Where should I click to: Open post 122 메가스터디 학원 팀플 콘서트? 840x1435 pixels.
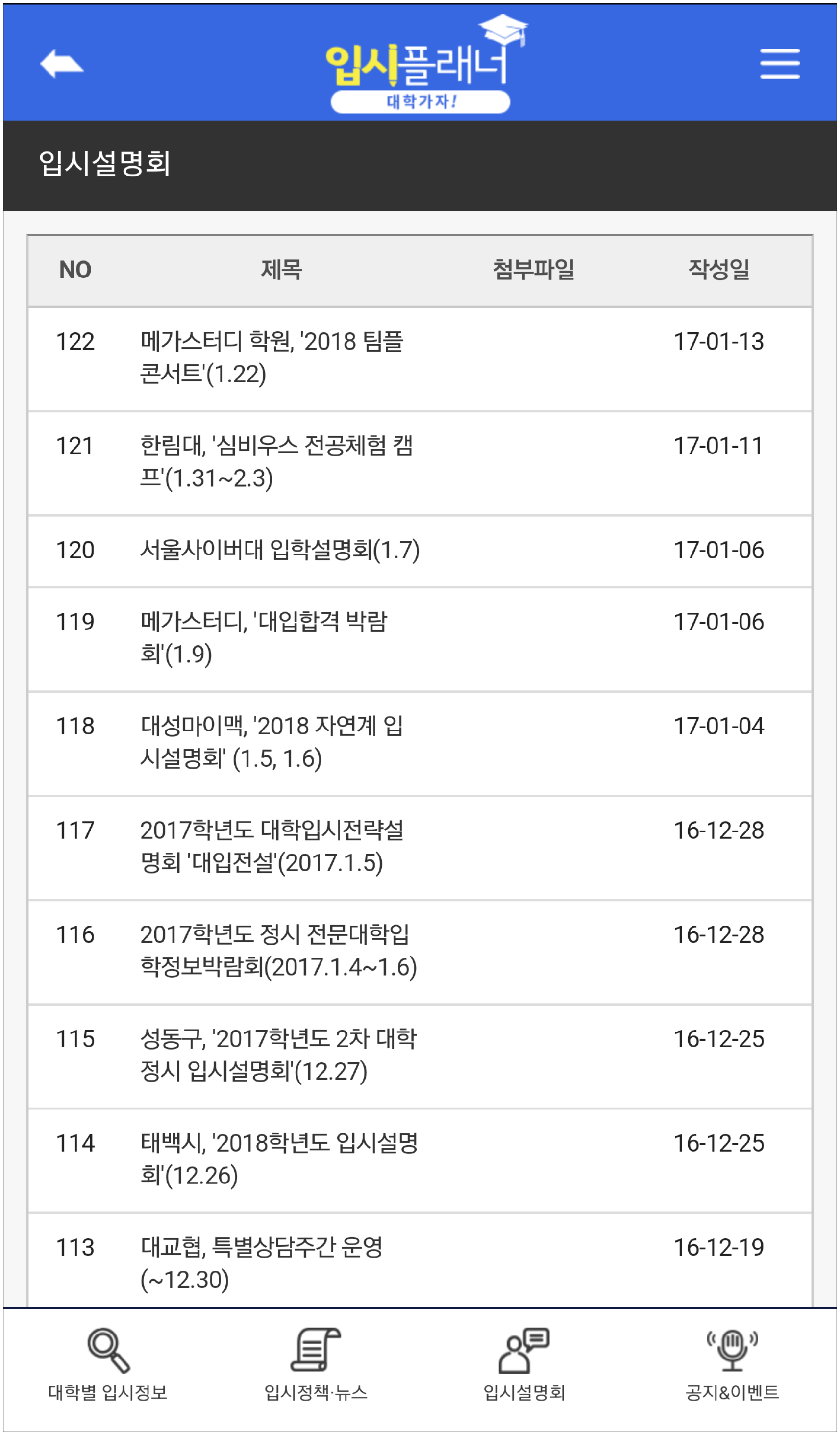point(272,357)
